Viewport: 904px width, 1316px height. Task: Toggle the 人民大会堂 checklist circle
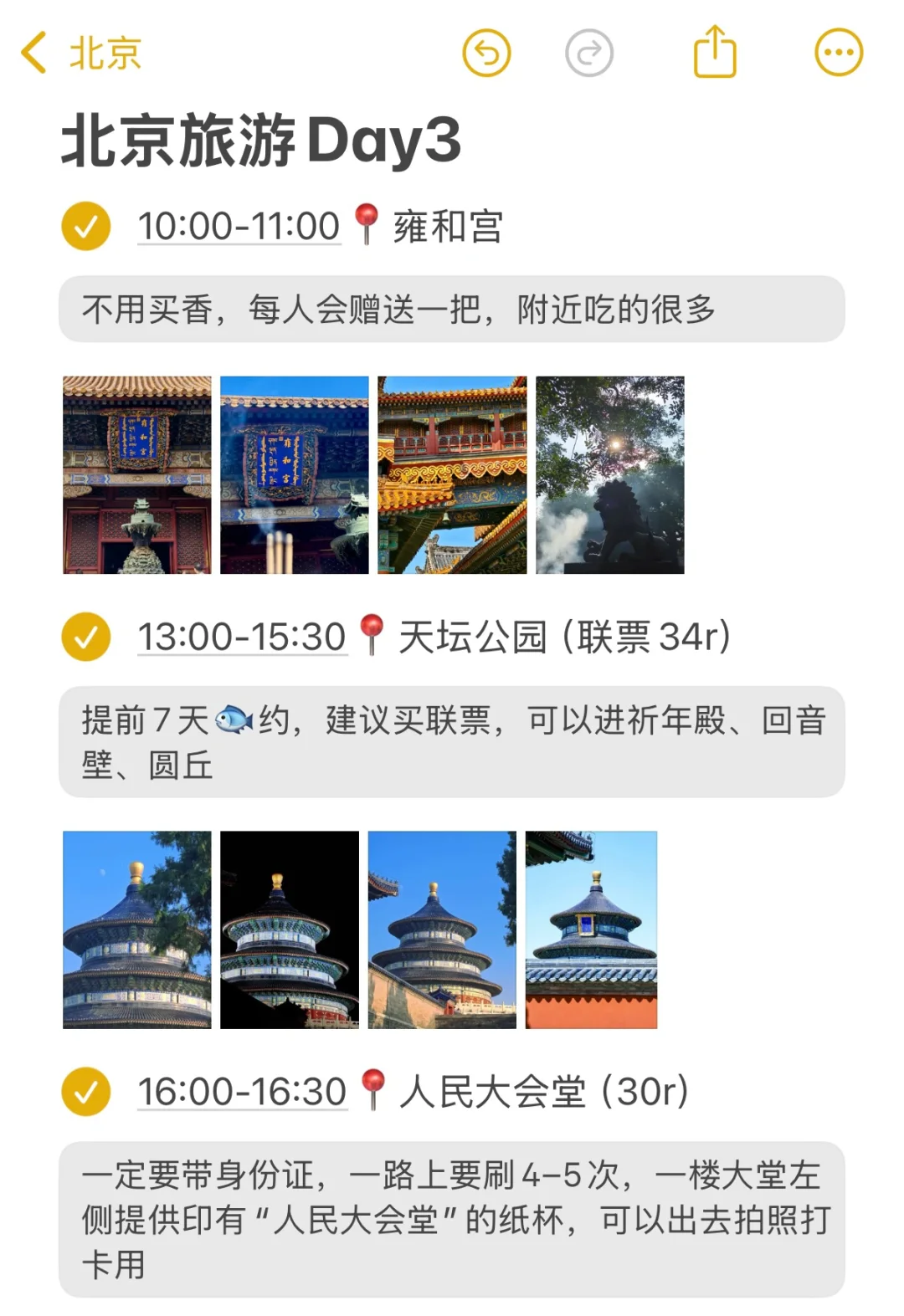[x=86, y=1092]
